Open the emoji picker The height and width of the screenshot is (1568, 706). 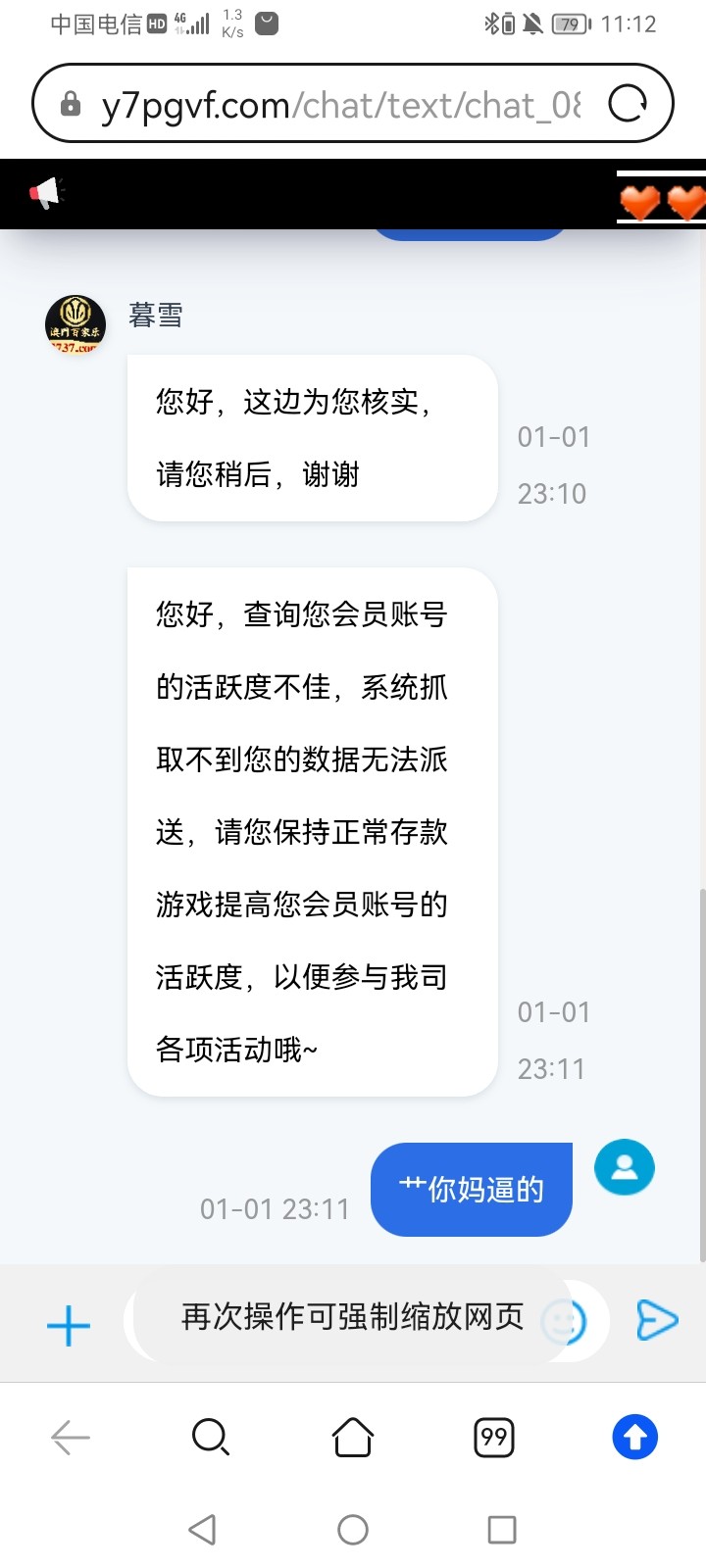pyautogui.click(x=565, y=1323)
